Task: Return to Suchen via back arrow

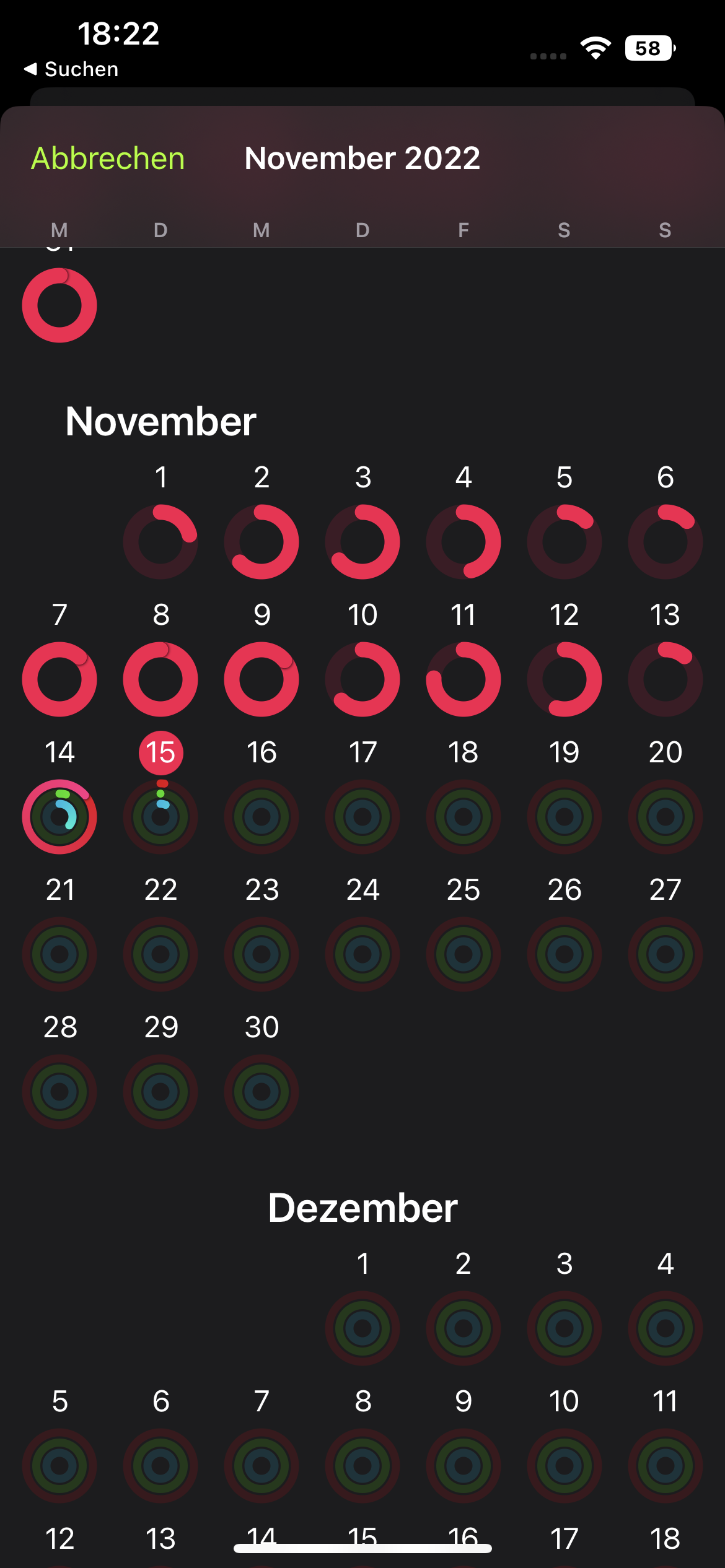Action: [x=71, y=69]
